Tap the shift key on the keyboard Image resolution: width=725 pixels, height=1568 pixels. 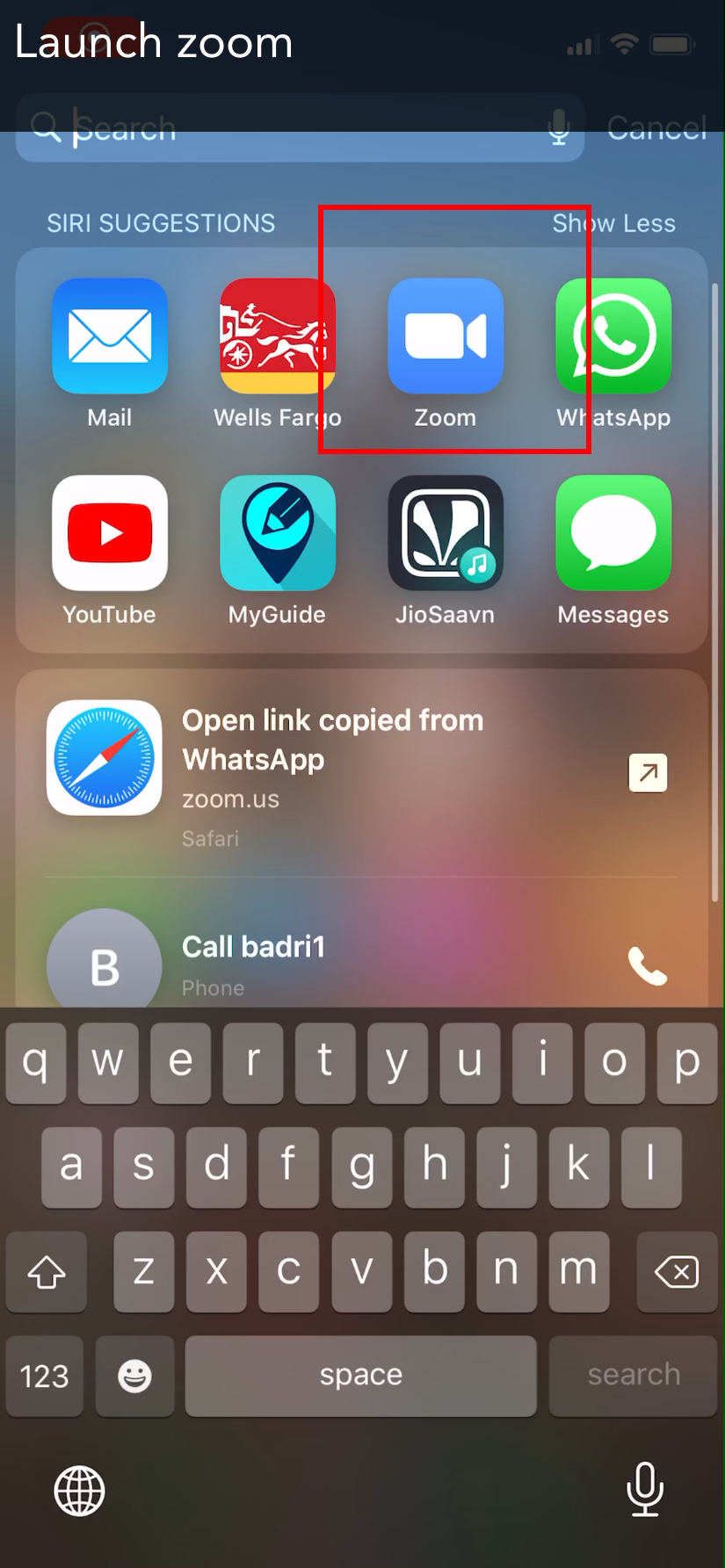(47, 1271)
